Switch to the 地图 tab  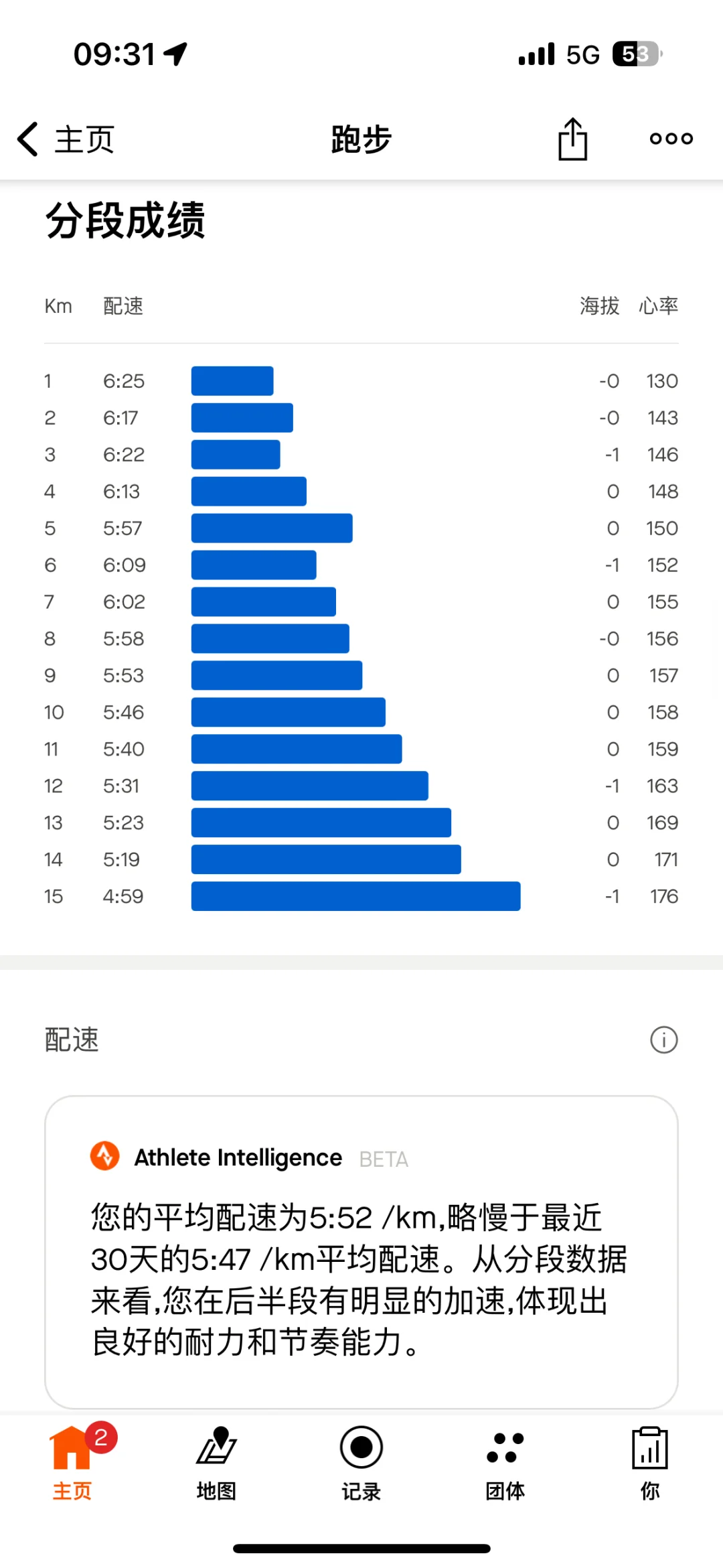point(217,1463)
